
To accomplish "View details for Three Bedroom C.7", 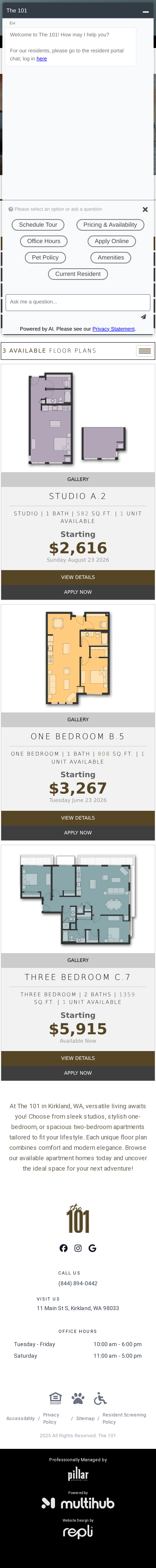I will pos(78,1058).
